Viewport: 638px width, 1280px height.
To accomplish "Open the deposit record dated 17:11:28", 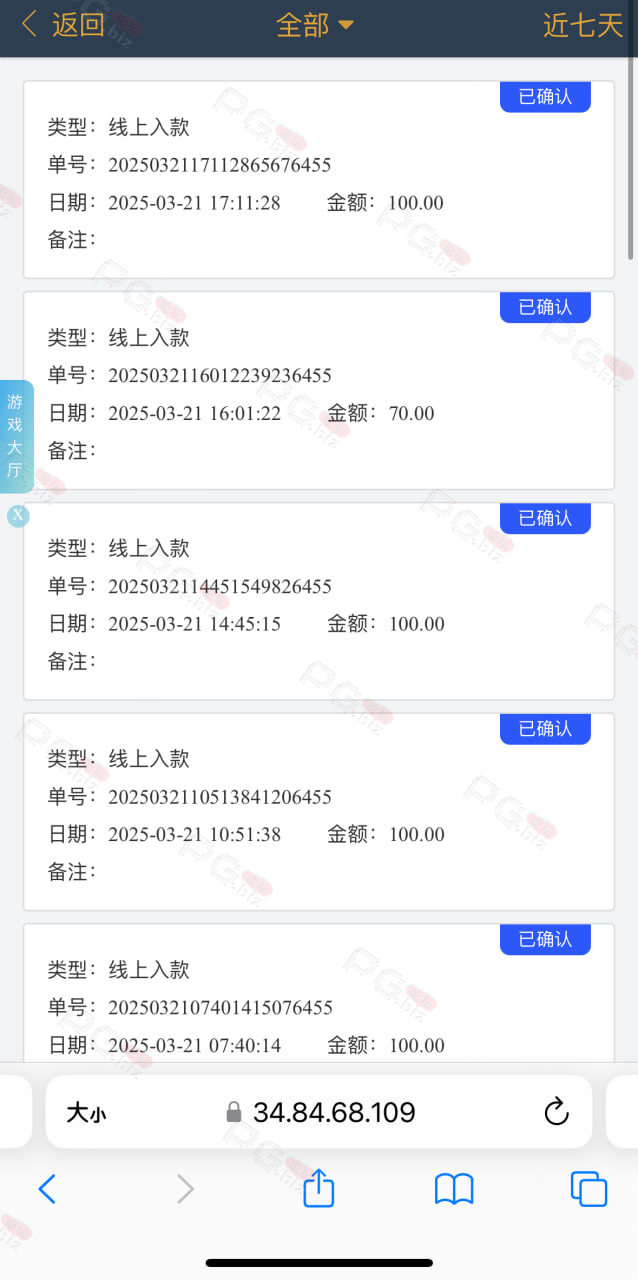I will pyautogui.click(x=319, y=180).
